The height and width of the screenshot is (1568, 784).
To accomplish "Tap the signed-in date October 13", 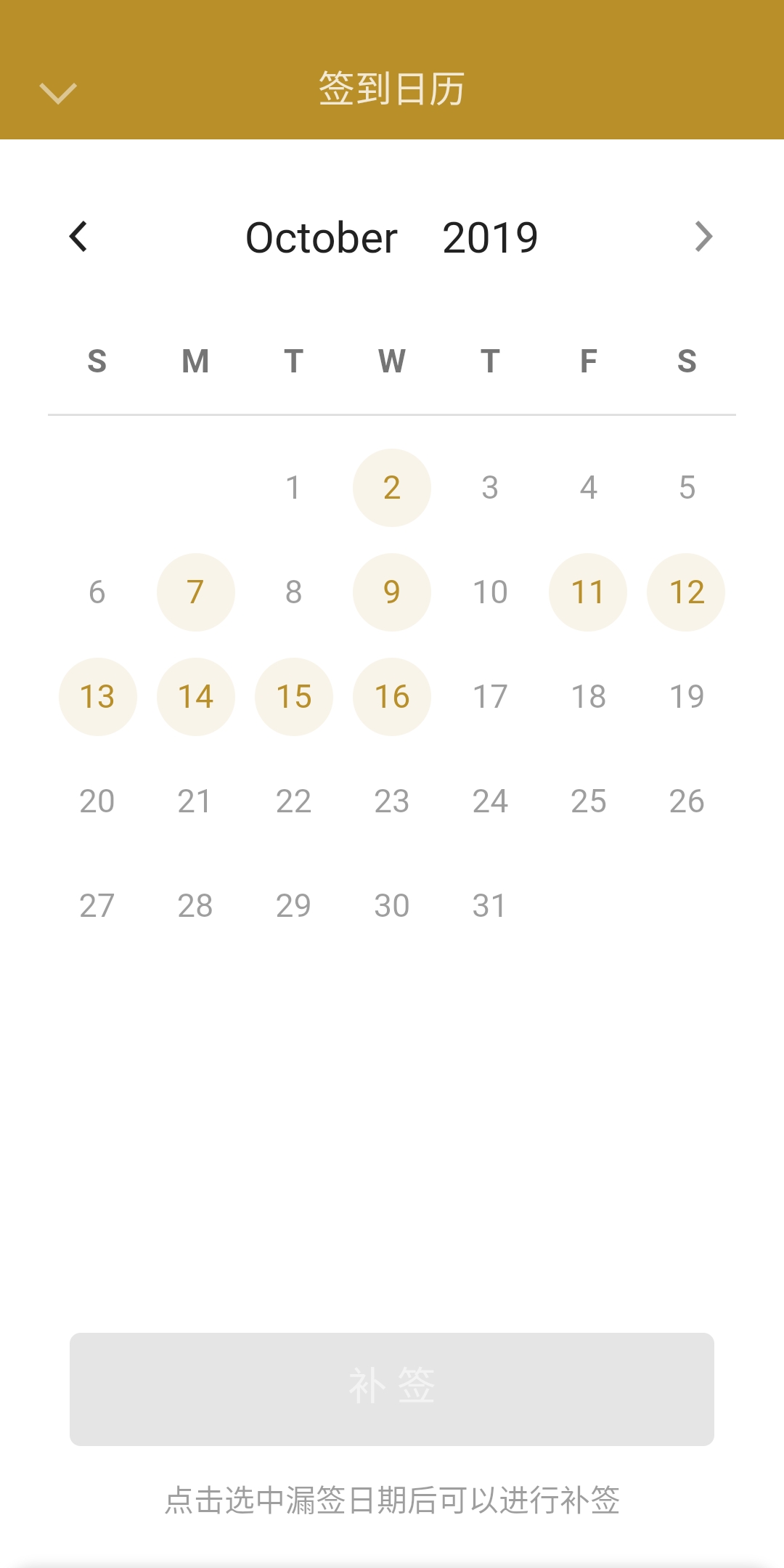I will [97, 697].
